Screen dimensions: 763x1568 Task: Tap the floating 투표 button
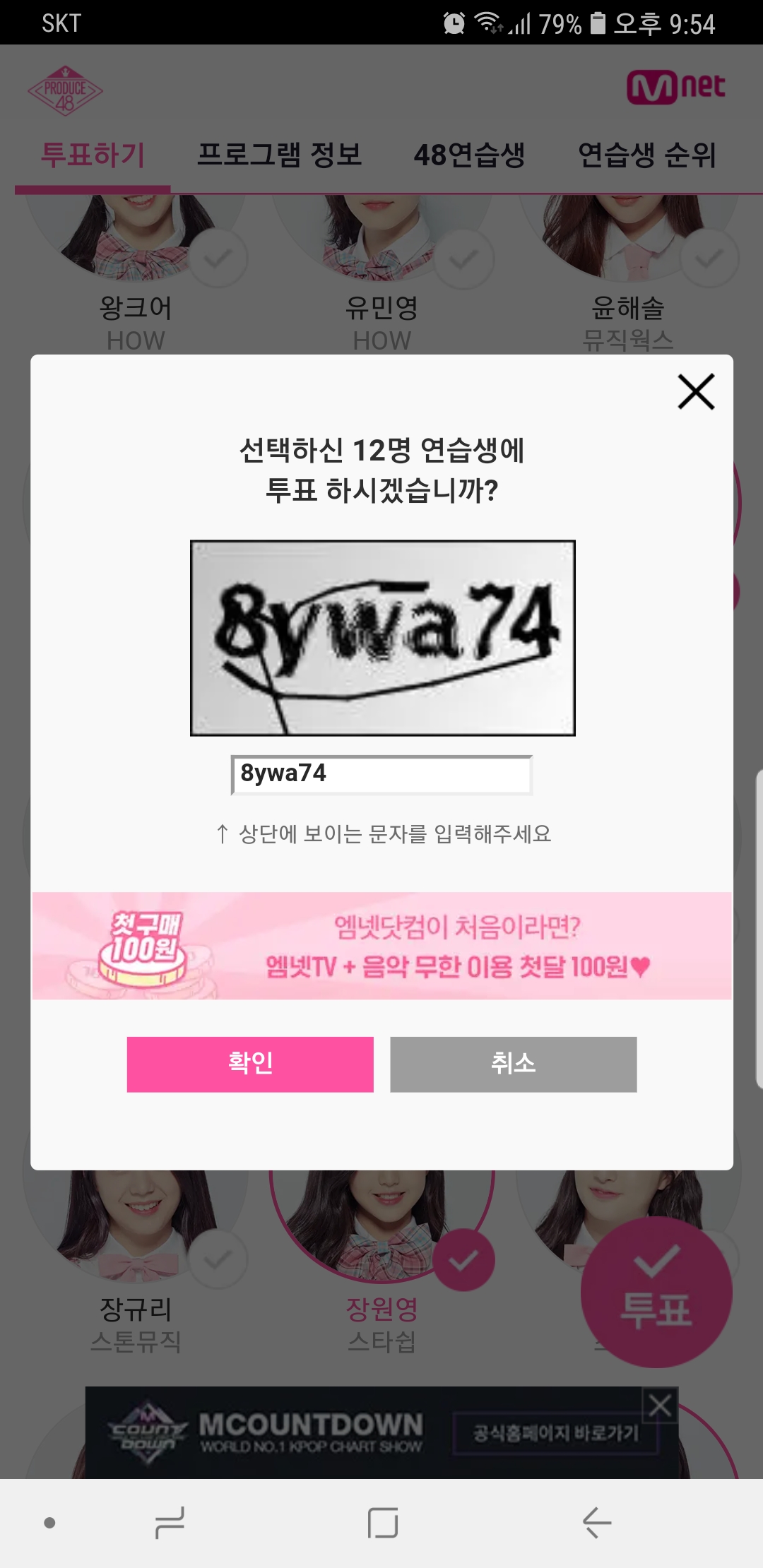656,1292
